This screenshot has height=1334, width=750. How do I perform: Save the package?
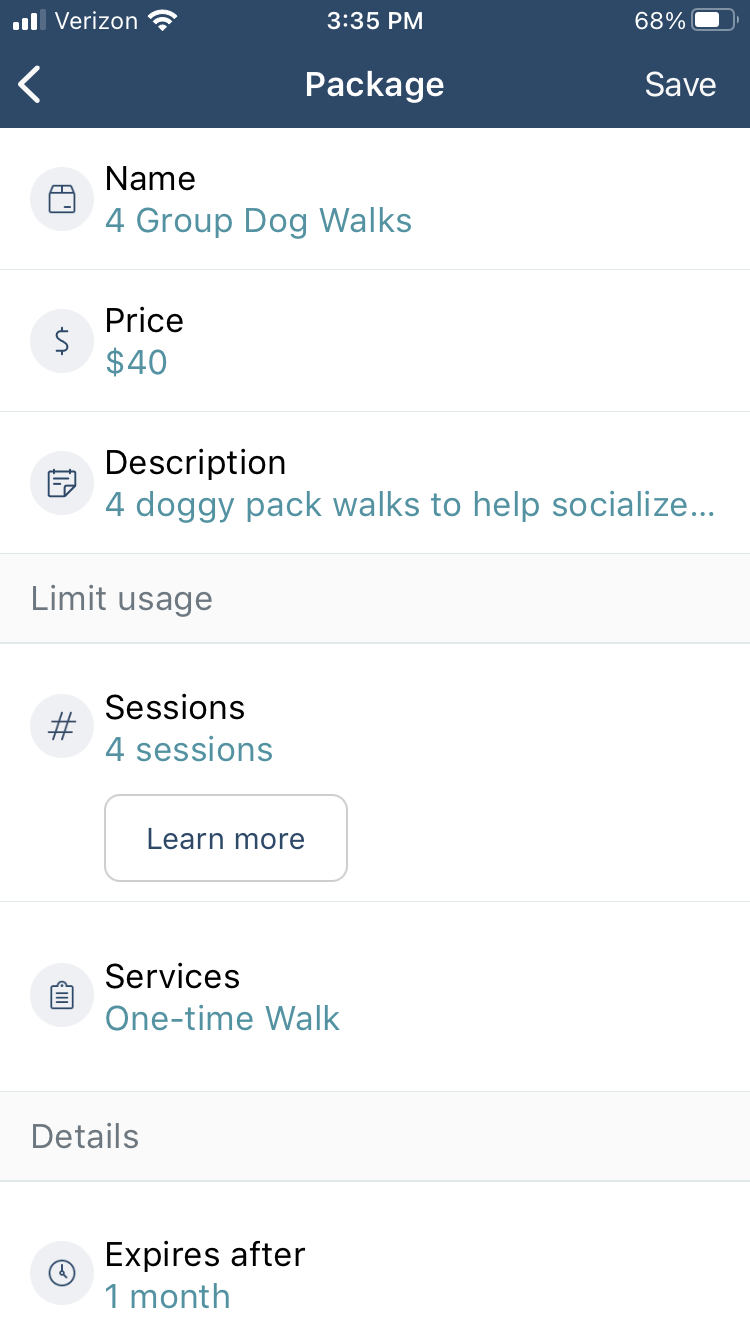click(x=680, y=85)
